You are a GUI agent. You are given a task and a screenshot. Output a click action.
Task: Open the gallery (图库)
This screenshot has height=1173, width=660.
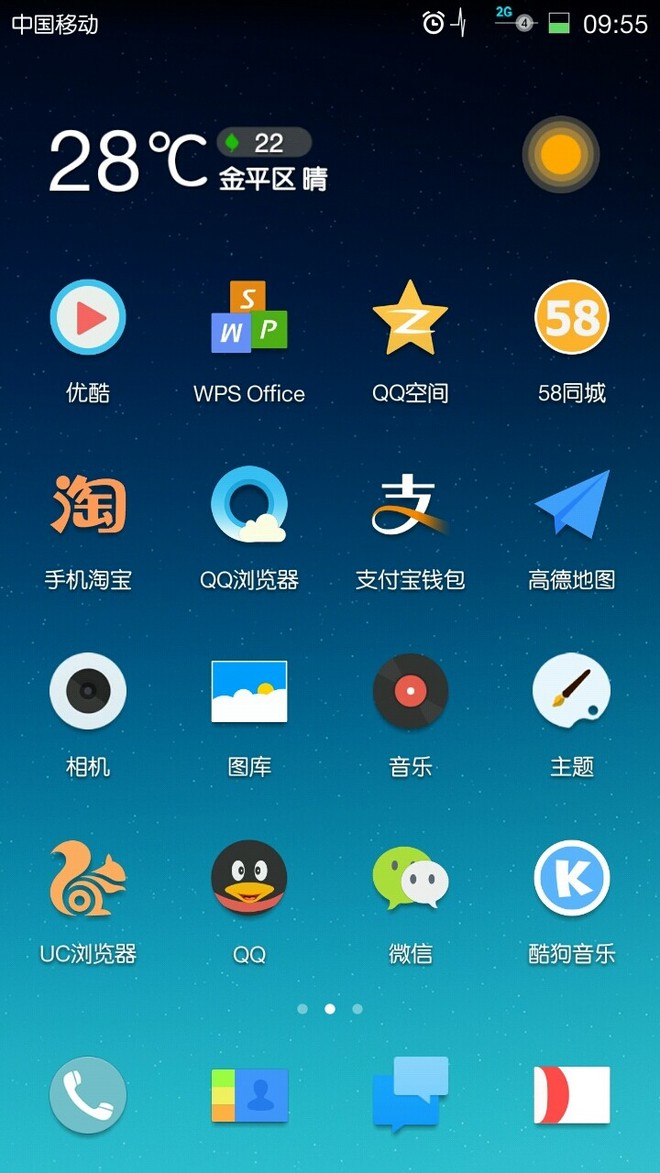tap(249, 691)
